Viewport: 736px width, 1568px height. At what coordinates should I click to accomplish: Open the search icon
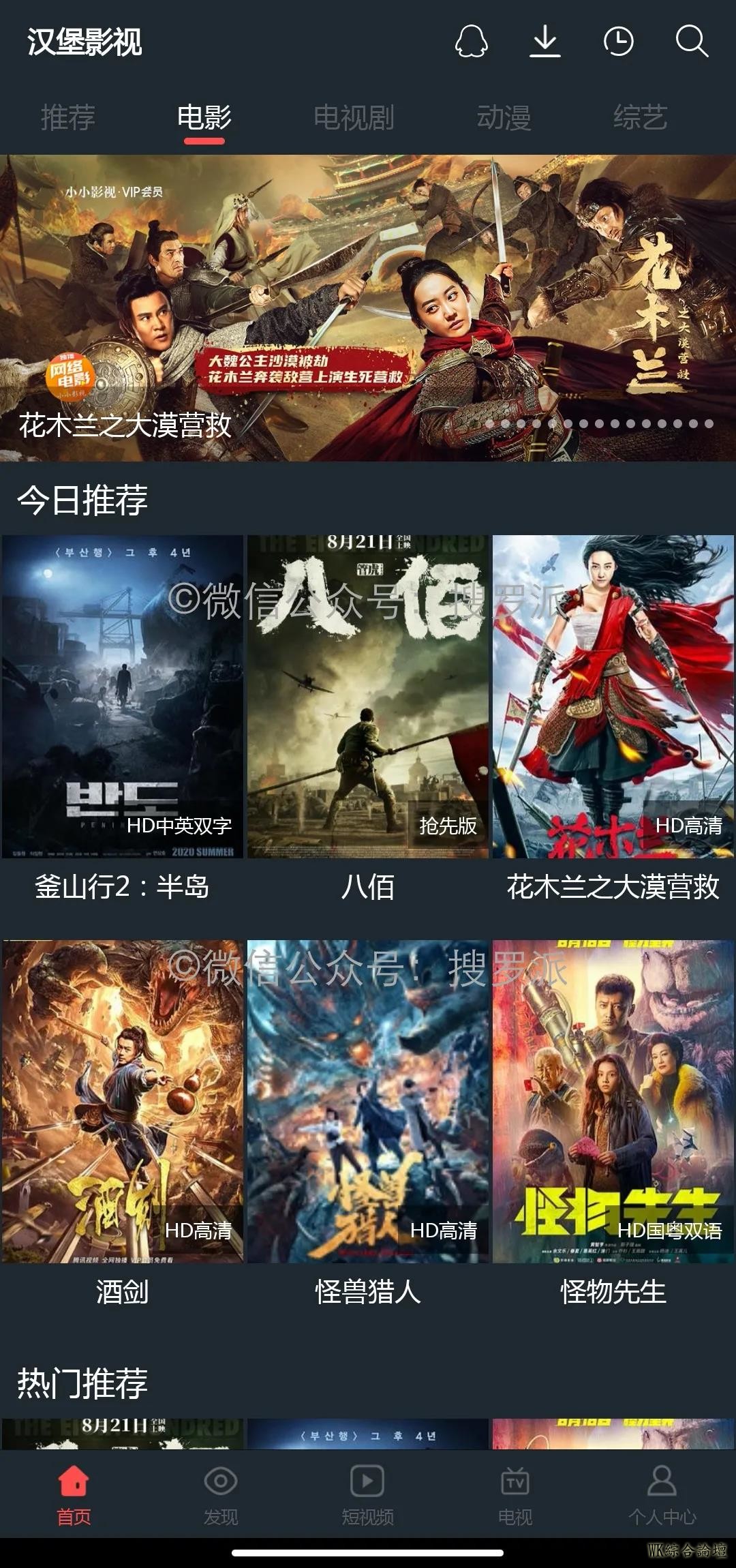coord(692,42)
